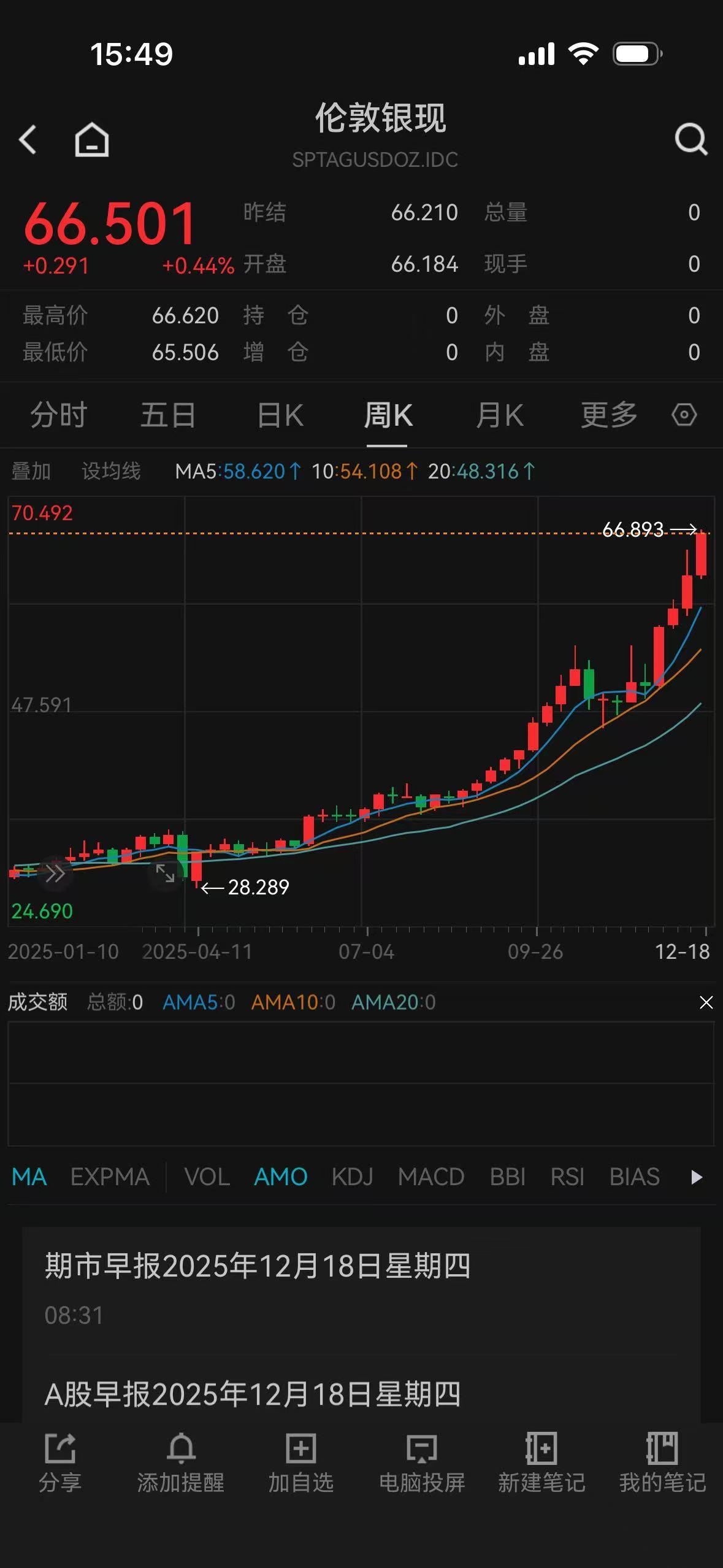Open 电脑投屏 screen cast icon
723x1568 pixels.
click(422, 1460)
